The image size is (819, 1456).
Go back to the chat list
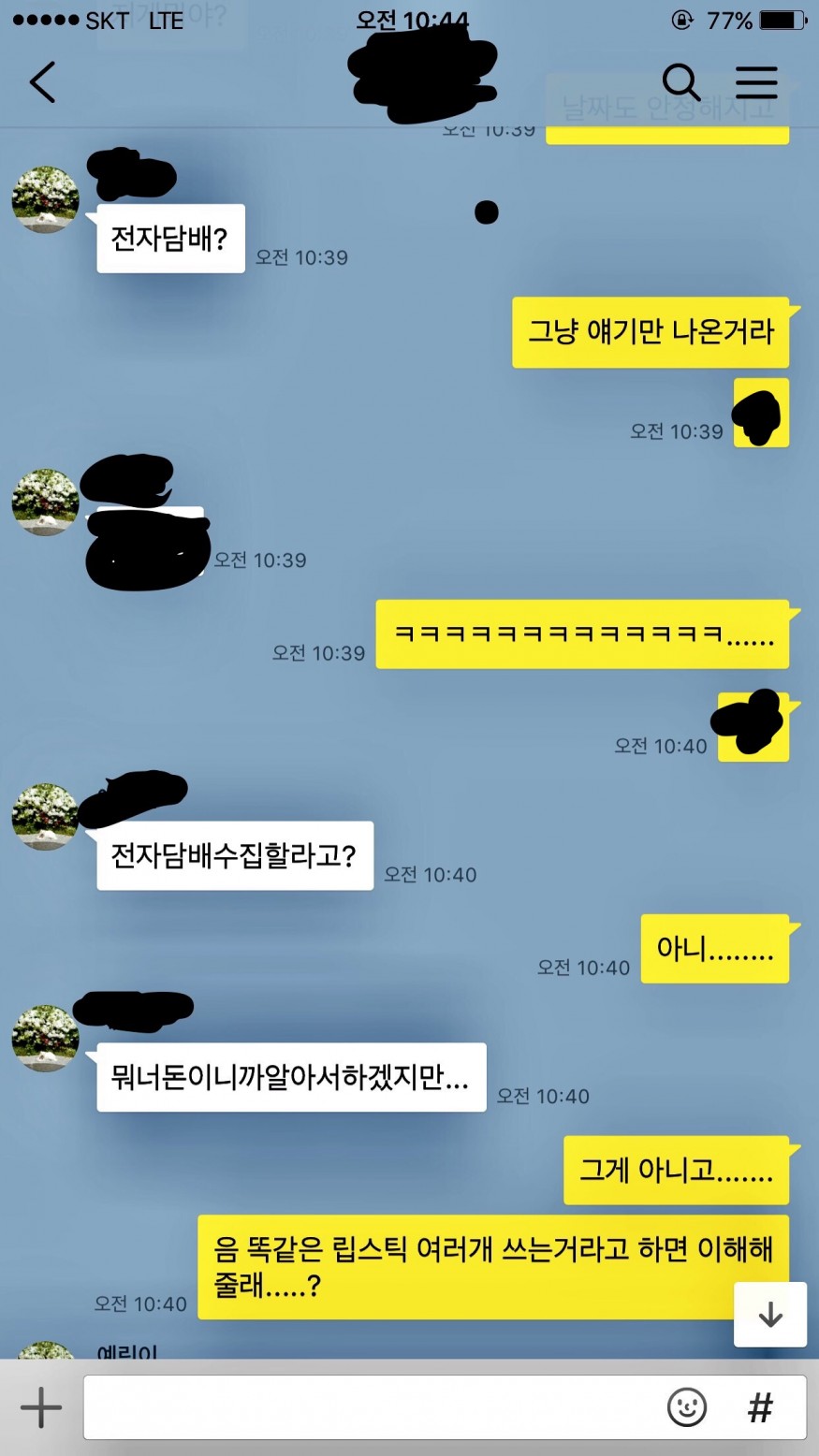coord(43,82)
